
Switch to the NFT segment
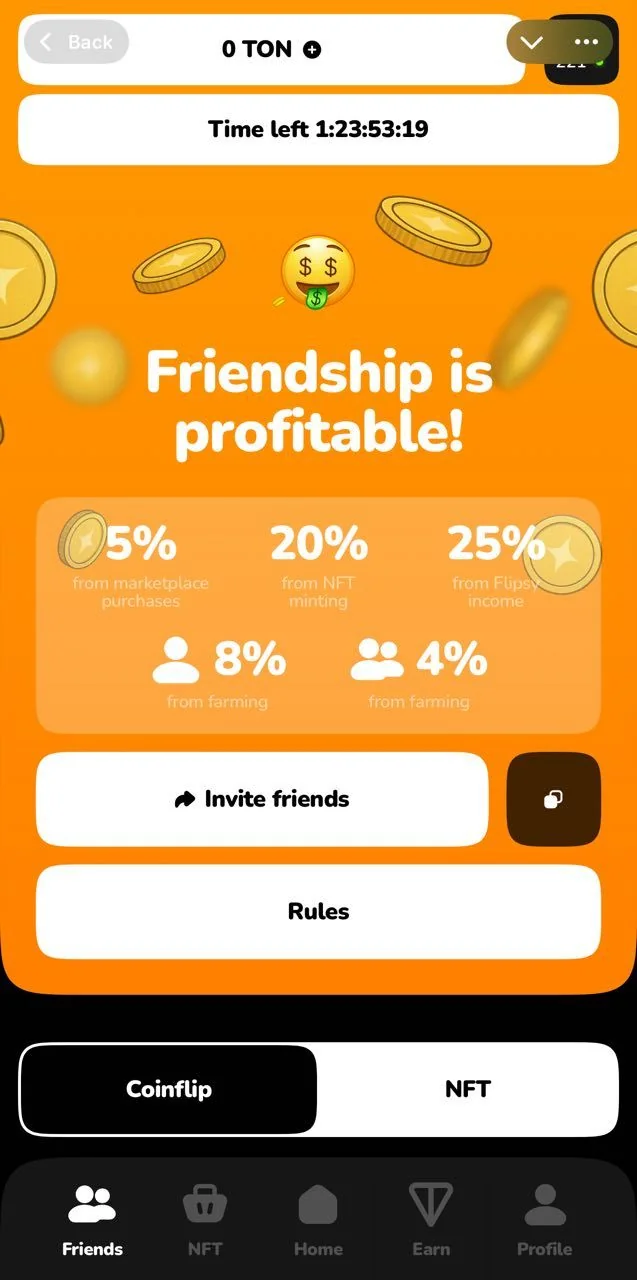click(468, 1089)
